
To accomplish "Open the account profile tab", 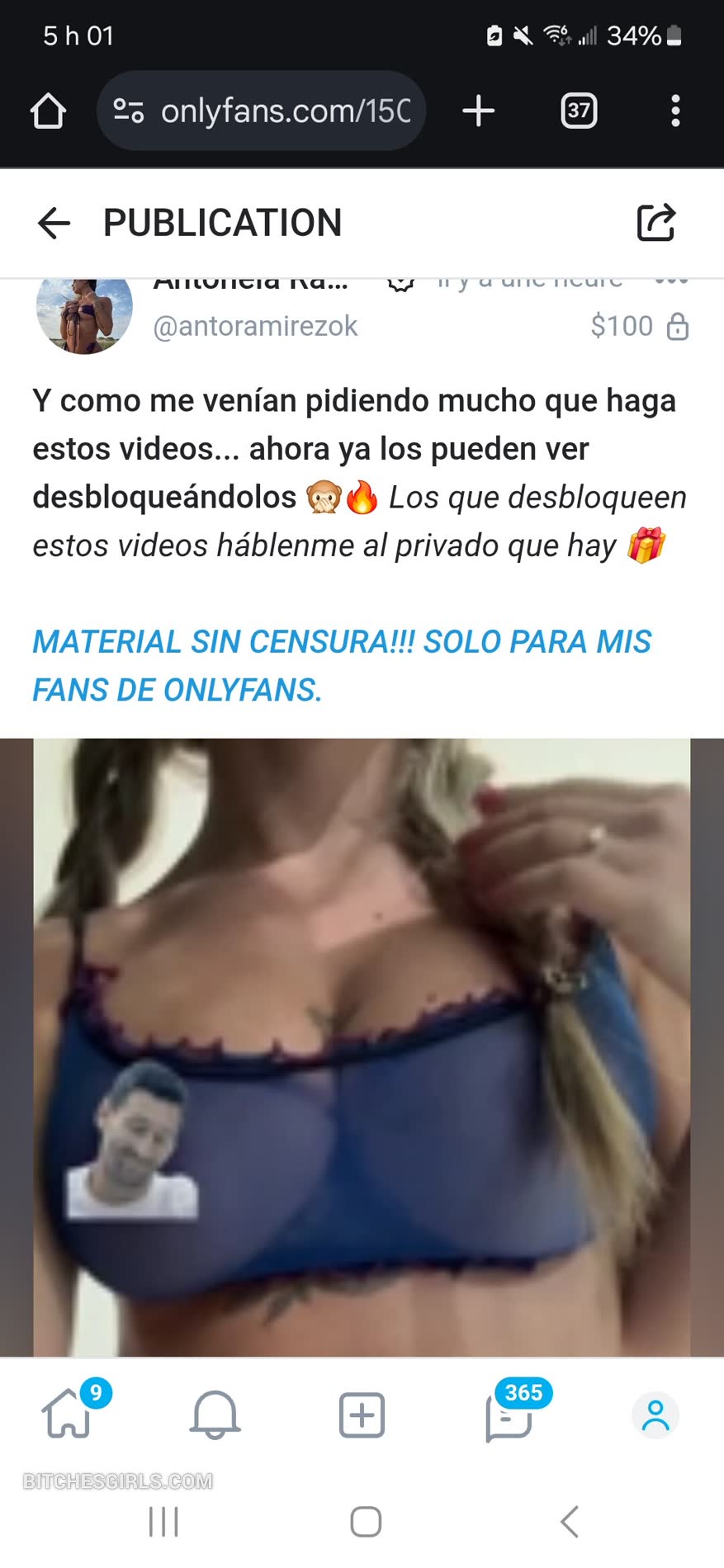I will tap(655, 1415).
